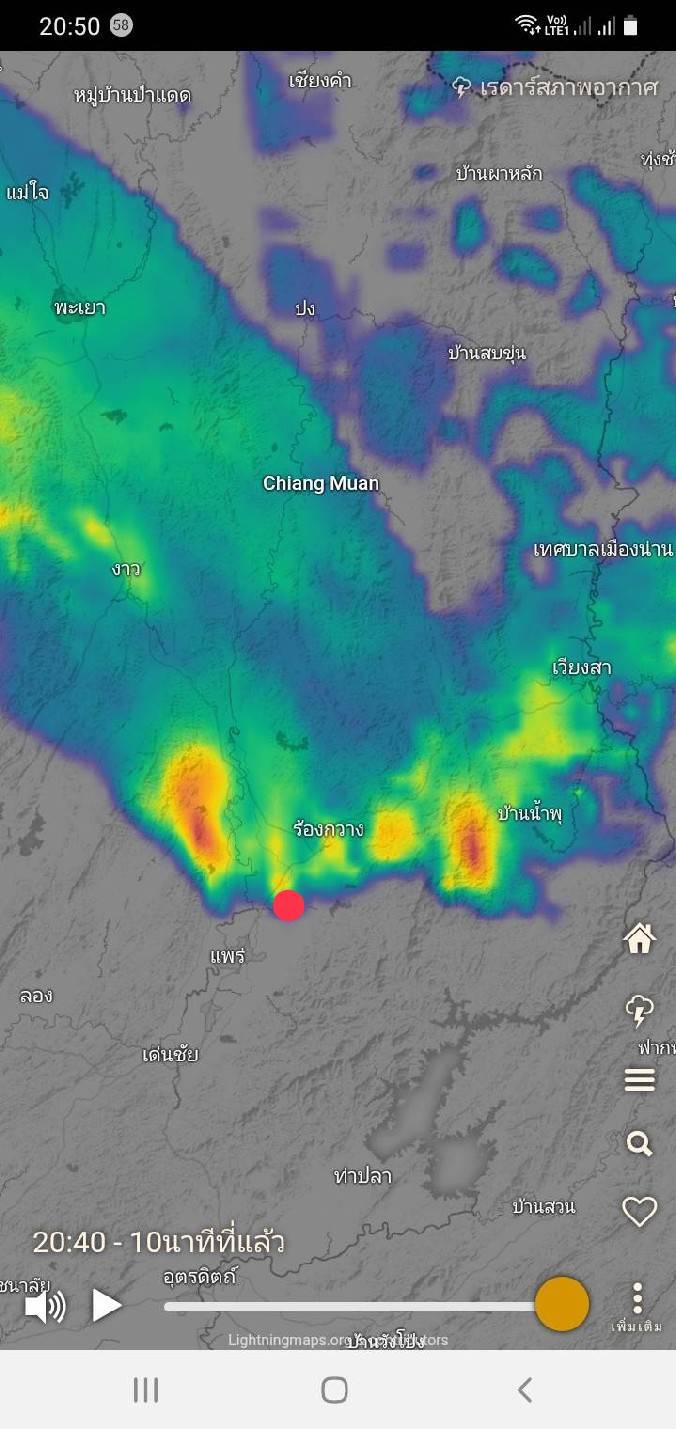This screenshot has height=1429, width=676.
Task: Open the location search magnifier
Action: (639, 1143)
